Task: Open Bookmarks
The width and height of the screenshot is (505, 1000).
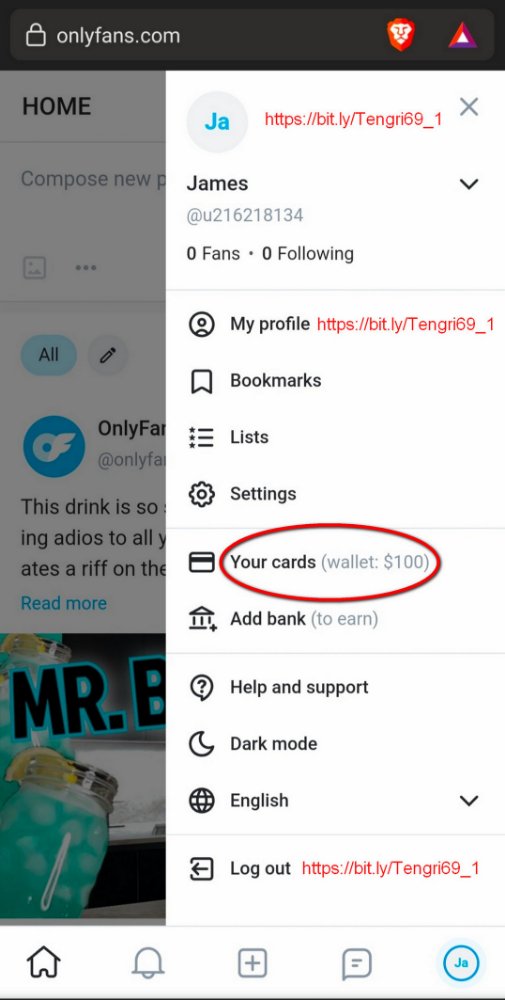Action: (x=335, y=381)
